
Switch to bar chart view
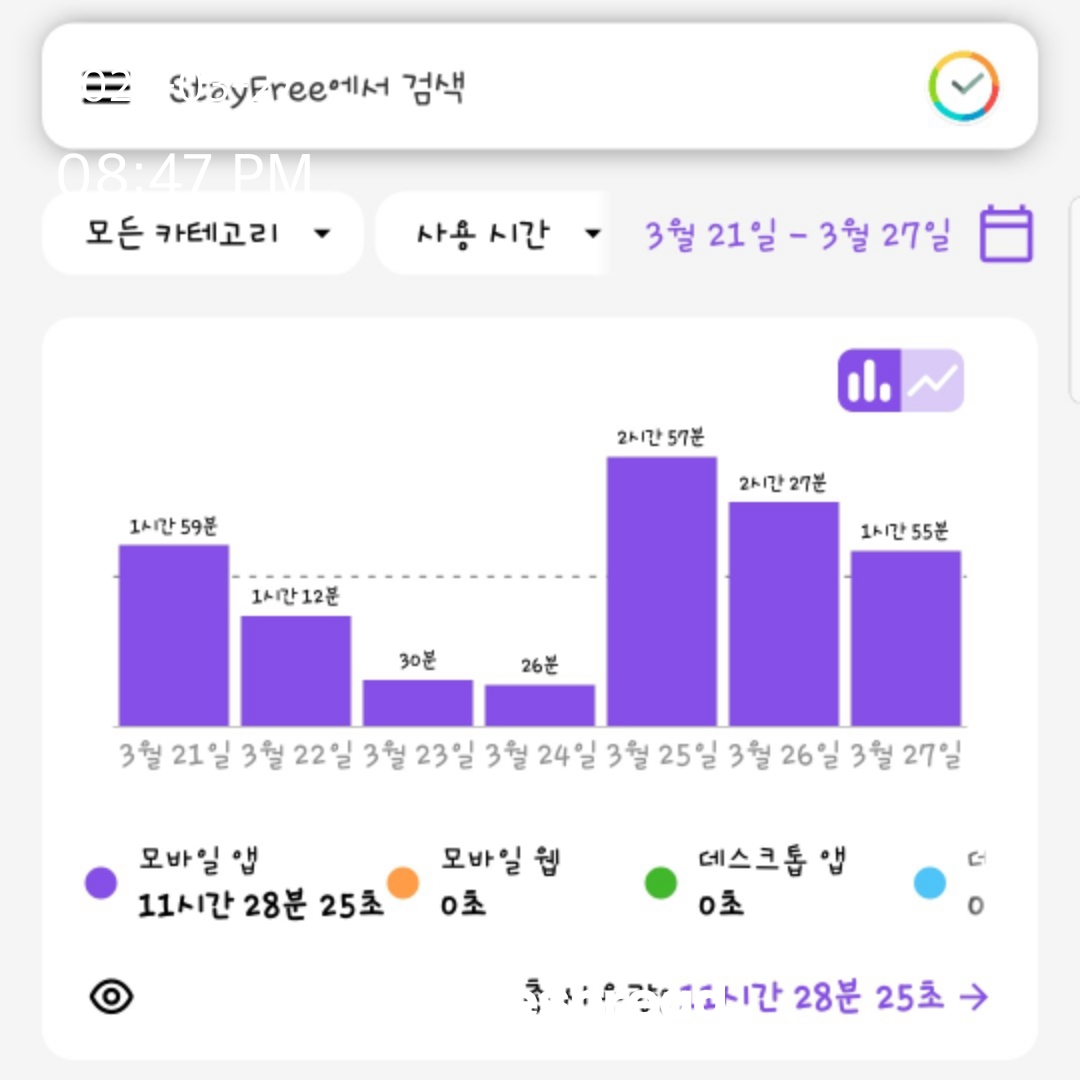869,380
